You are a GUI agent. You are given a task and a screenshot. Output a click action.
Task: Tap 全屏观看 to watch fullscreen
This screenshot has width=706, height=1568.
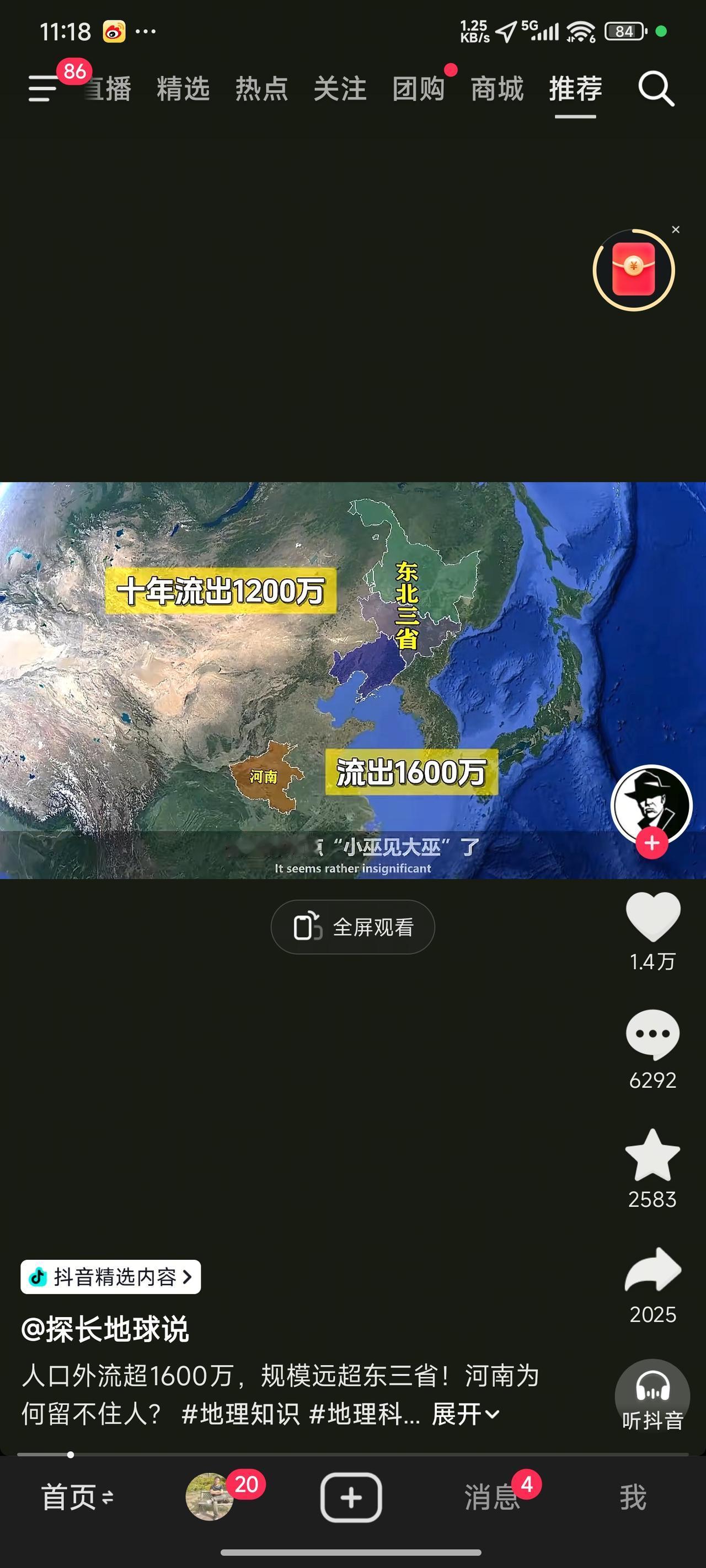tap(352, 926)
